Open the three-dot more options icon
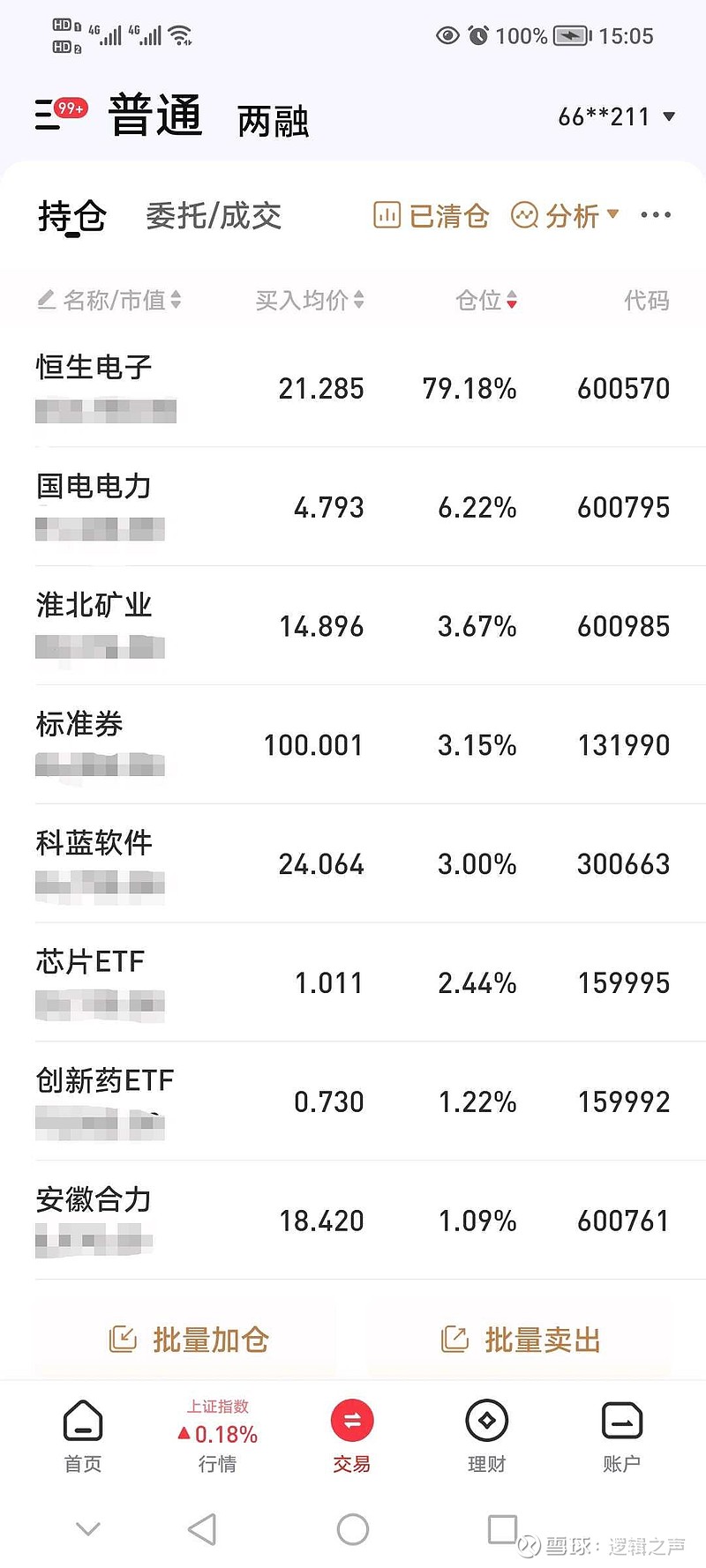 655,215
